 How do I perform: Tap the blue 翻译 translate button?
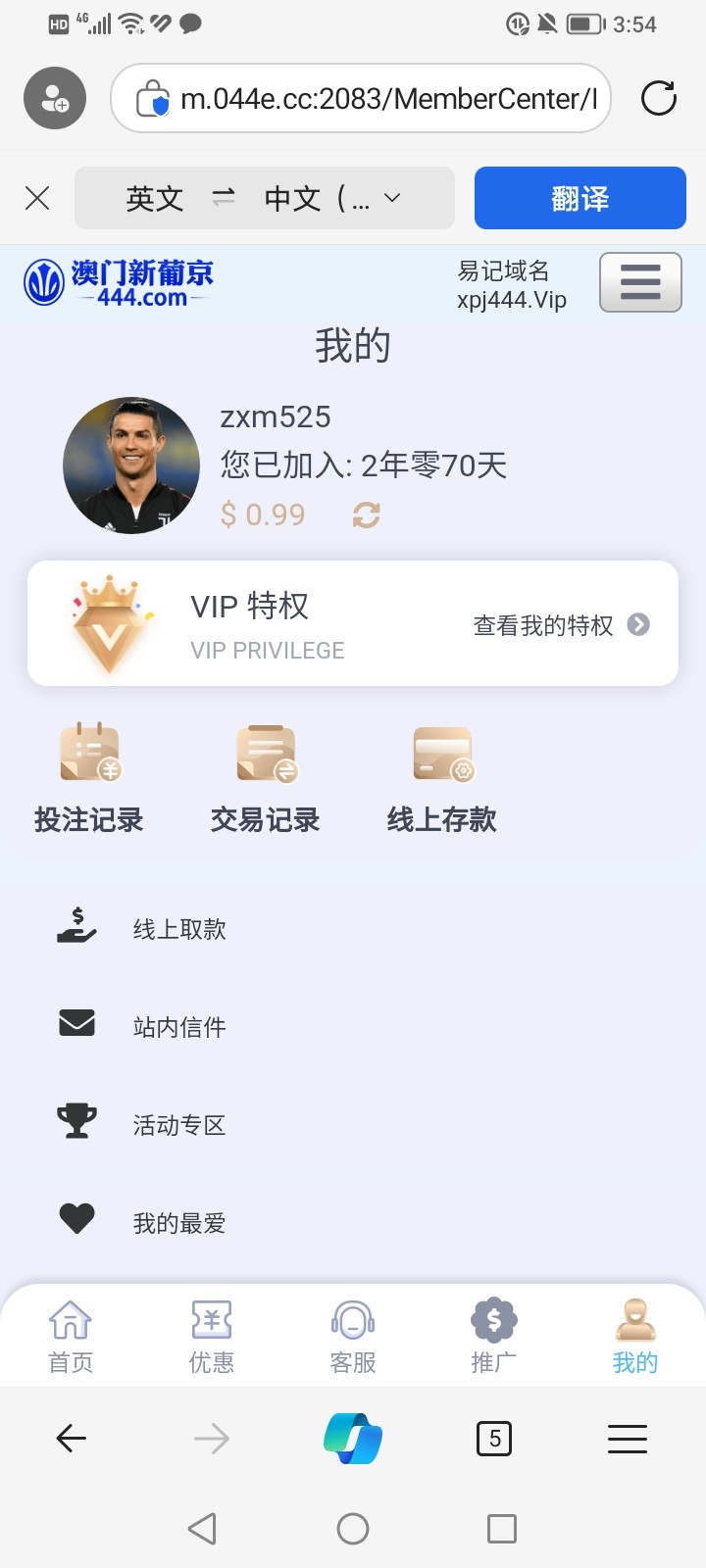point(580,198)
